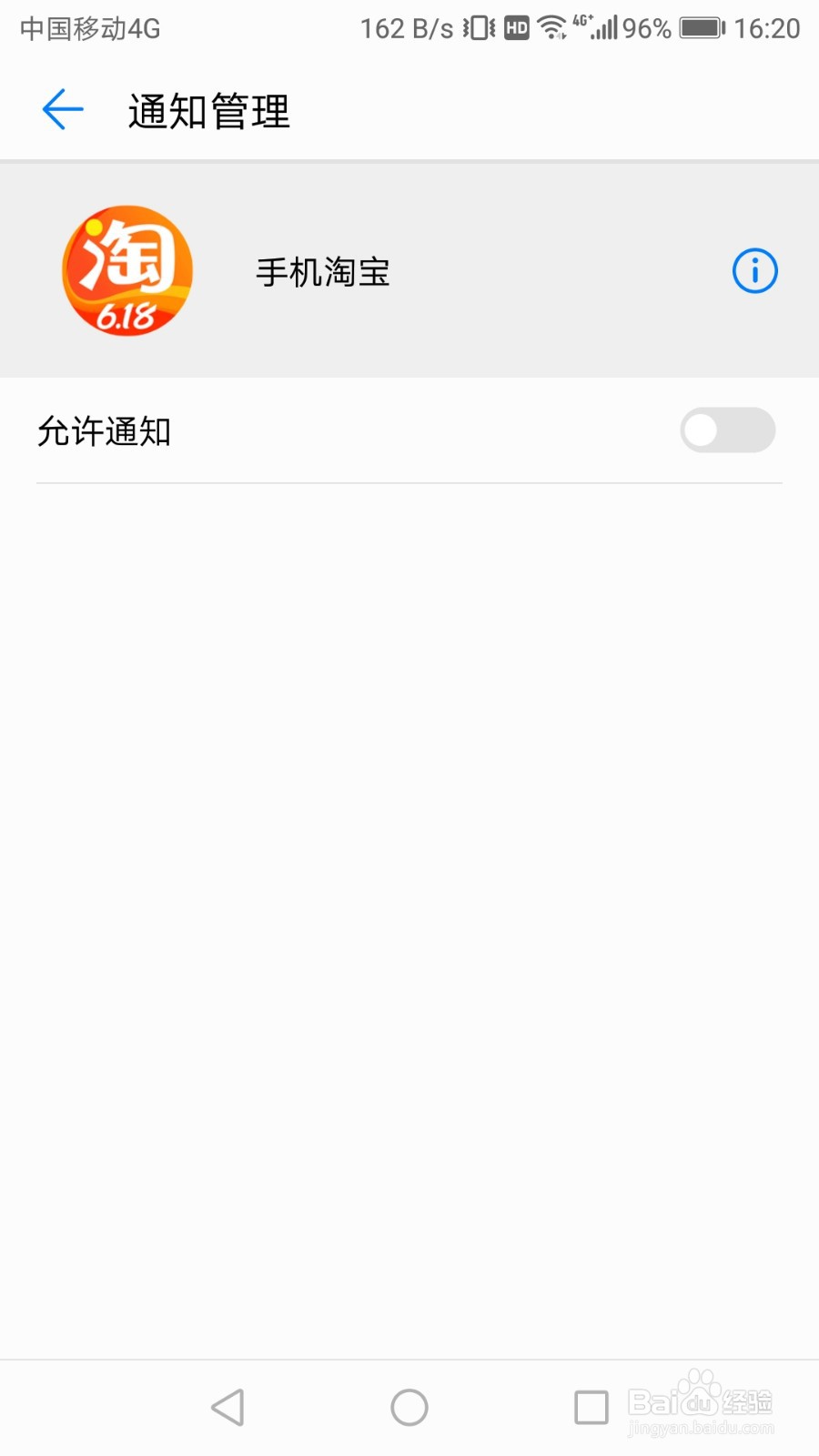Viewport: 819px width, 1456px height.
Task: Turn on the allow notifications slider control
Action: 726,430
